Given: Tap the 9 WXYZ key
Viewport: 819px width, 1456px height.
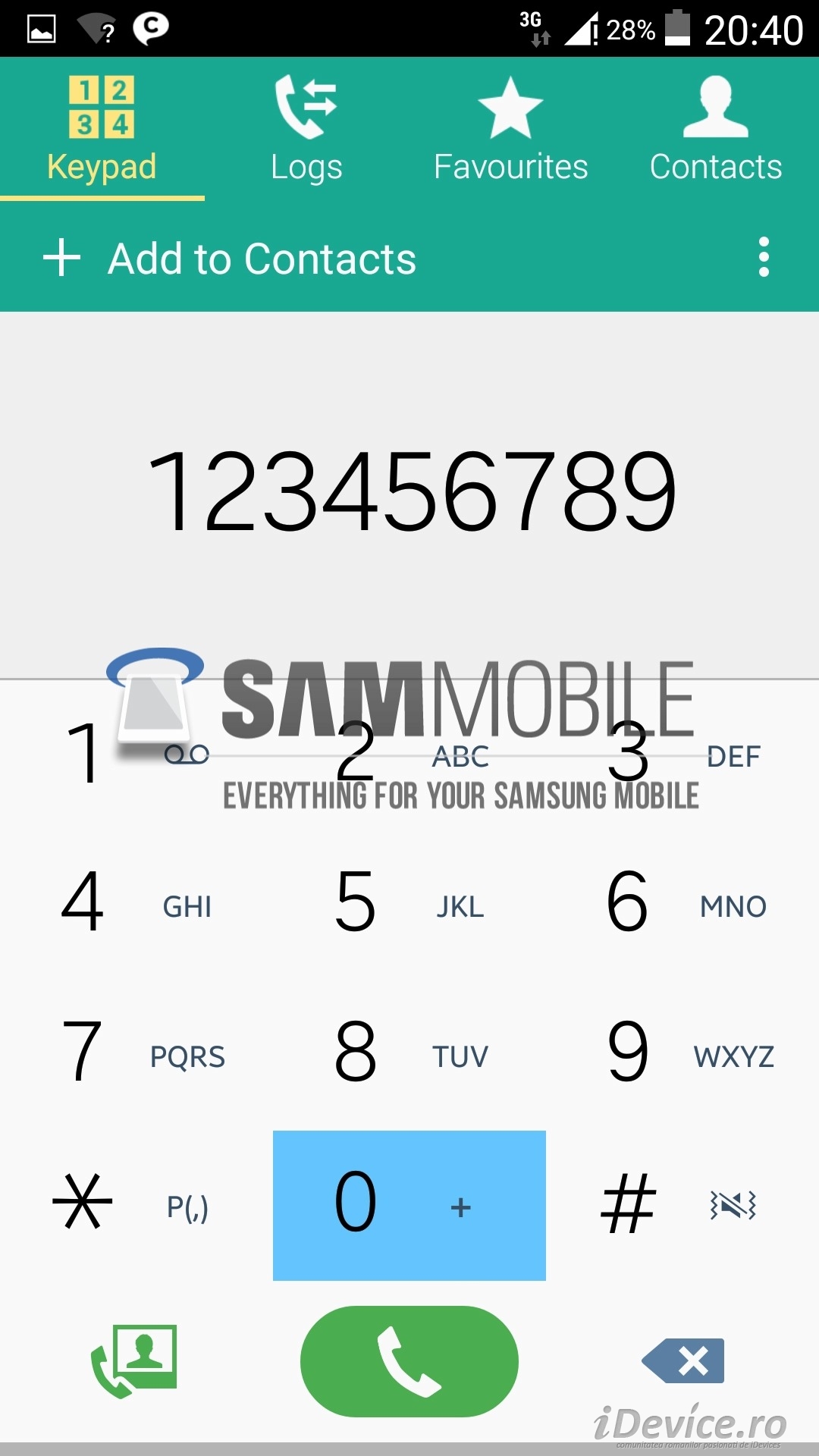Looking at the screenshot, I should coord(682,1055).
